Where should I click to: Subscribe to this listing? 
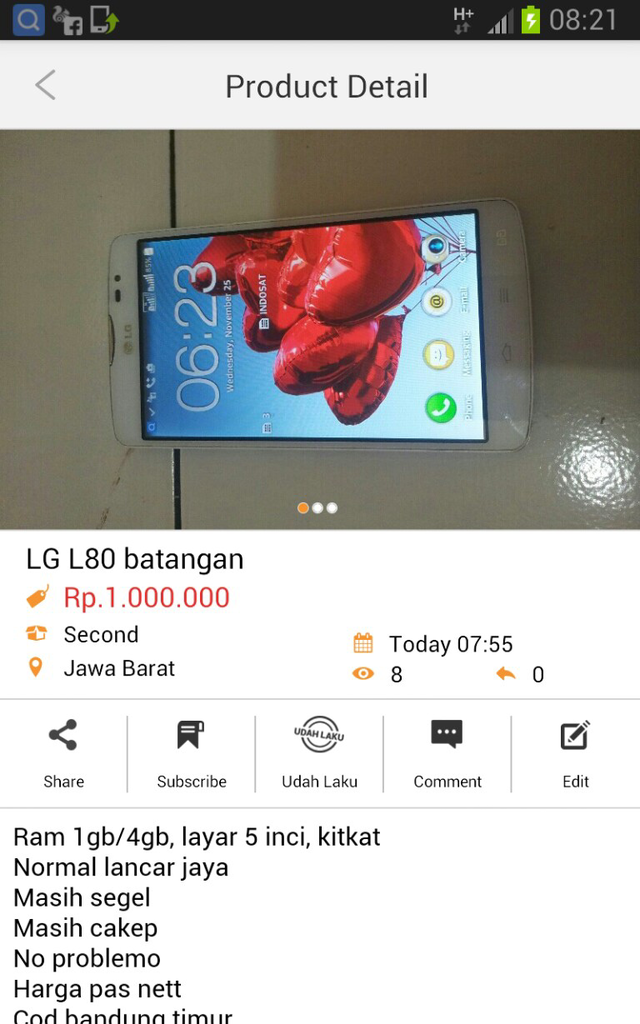[x=191, y=752]
